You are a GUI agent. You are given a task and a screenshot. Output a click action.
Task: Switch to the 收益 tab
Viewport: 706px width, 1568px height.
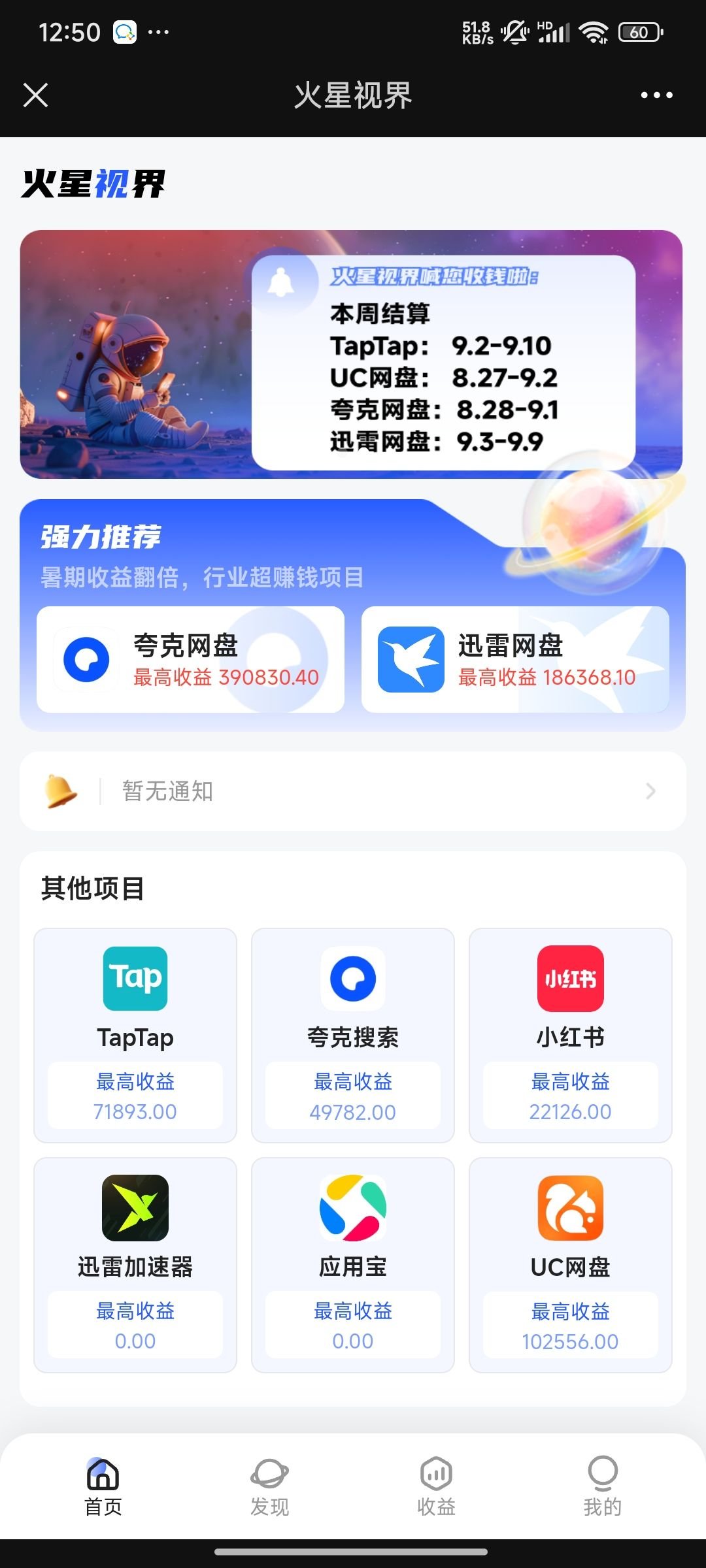pyautogui.click(x=436, y=1486)
